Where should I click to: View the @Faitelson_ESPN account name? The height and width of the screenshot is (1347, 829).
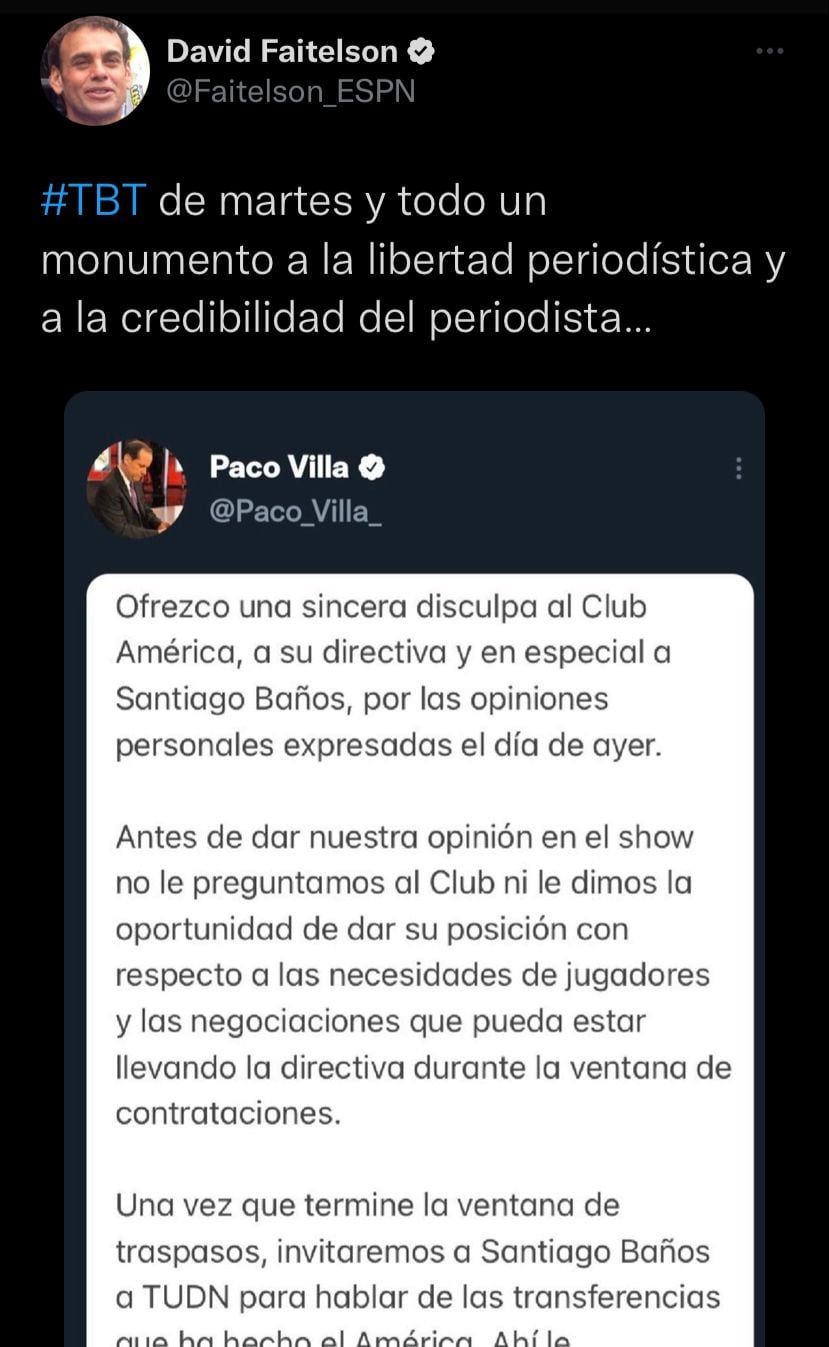[x=290, y=92]
